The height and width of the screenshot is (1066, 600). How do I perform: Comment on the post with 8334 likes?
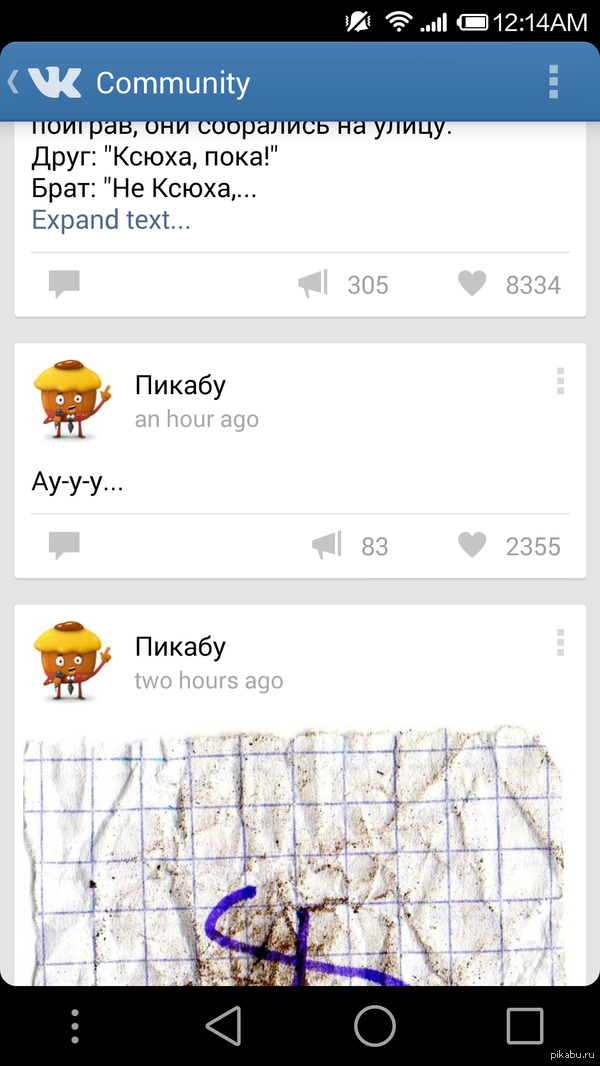(x=64, y=284)
